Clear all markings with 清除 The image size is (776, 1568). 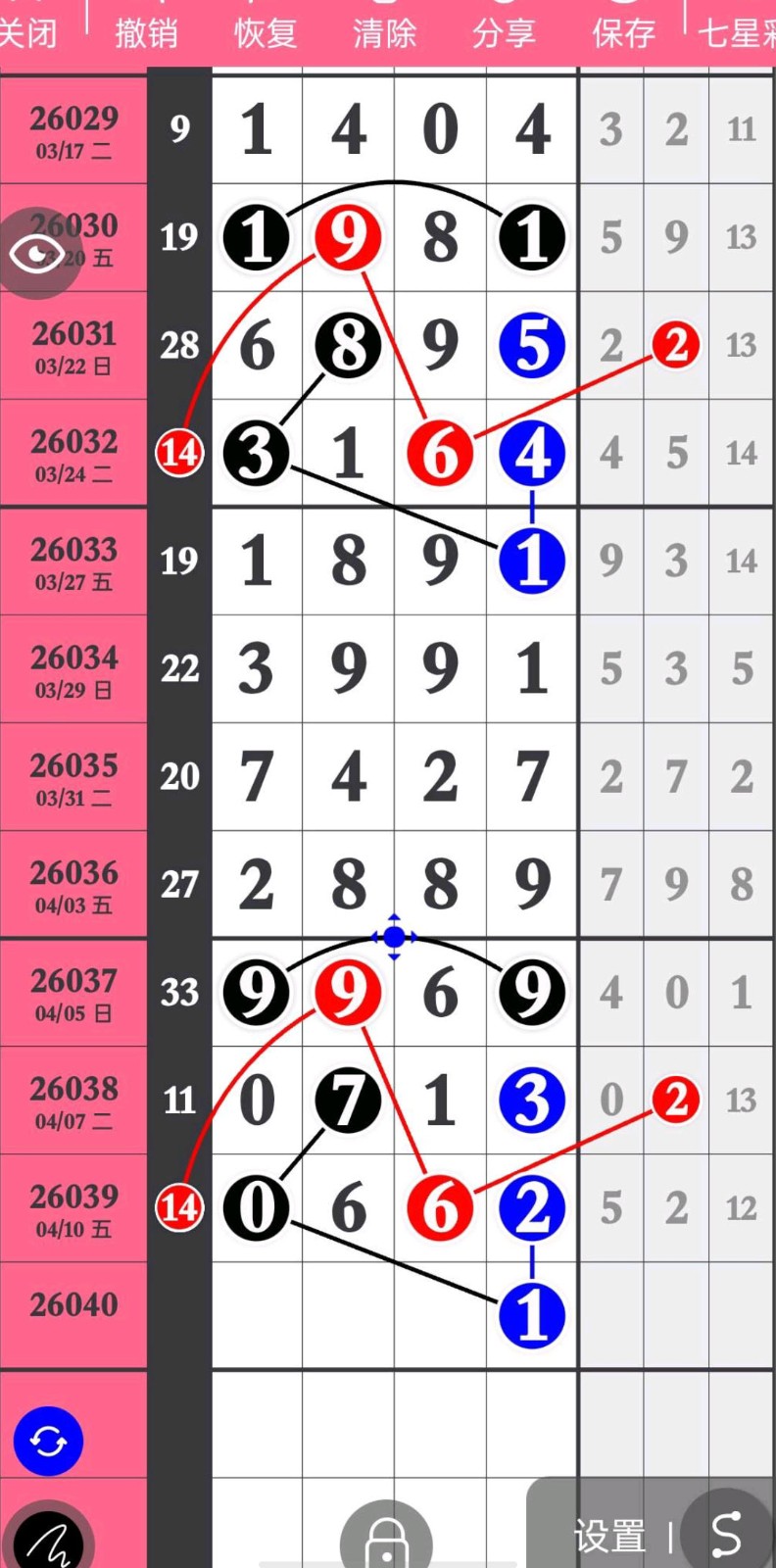coord(385,33)
